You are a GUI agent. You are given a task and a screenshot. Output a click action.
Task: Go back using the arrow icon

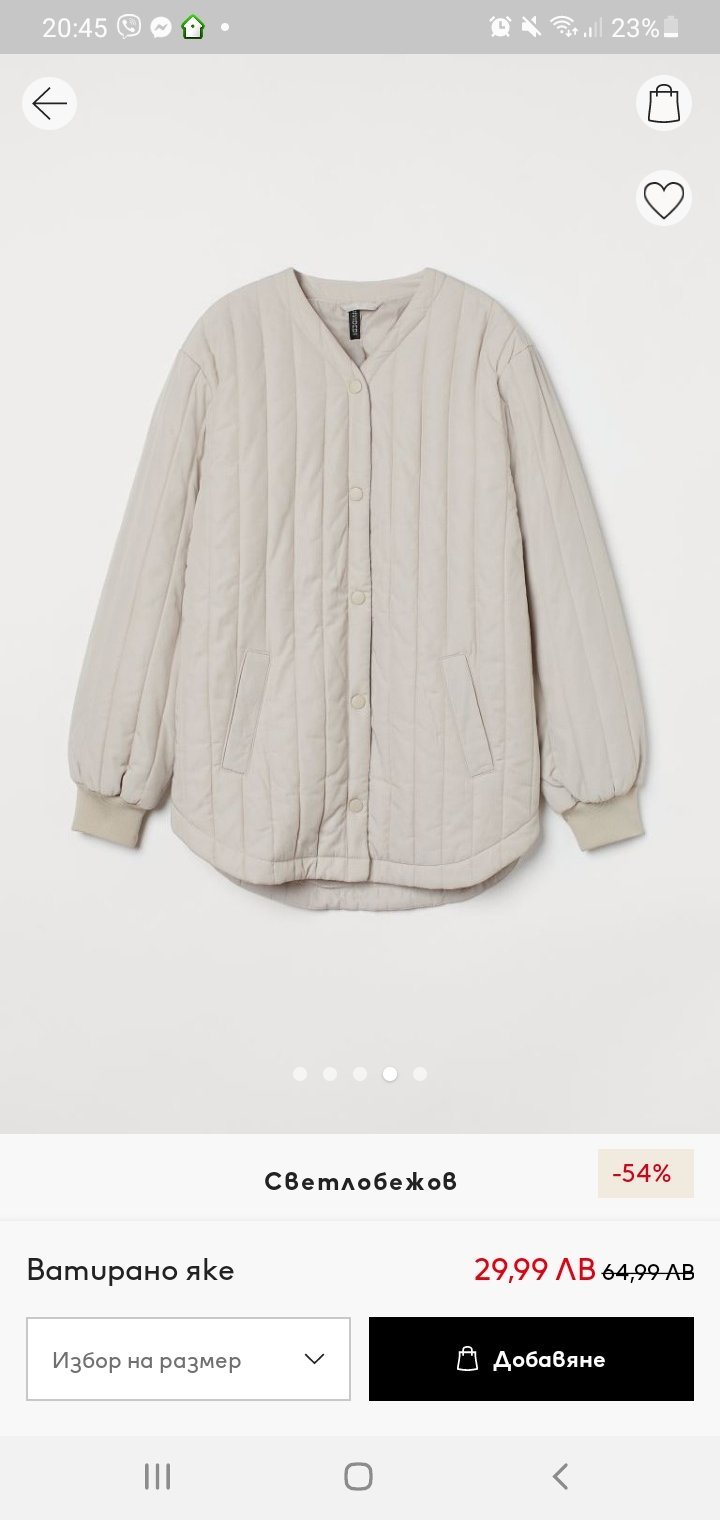pos(49,103)
